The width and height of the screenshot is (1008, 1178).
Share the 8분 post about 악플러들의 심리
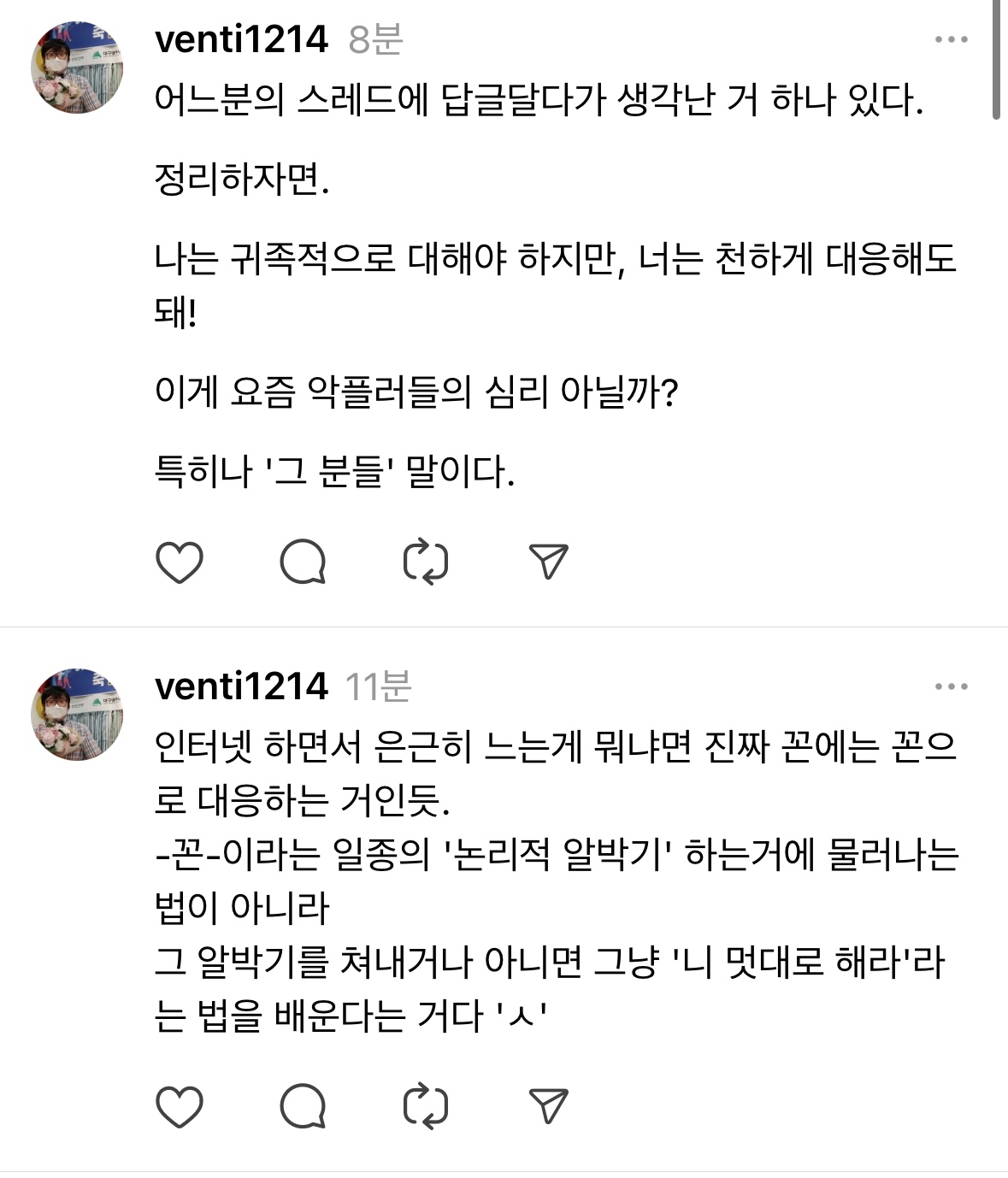pyautogui.click(x=549, y=562)
